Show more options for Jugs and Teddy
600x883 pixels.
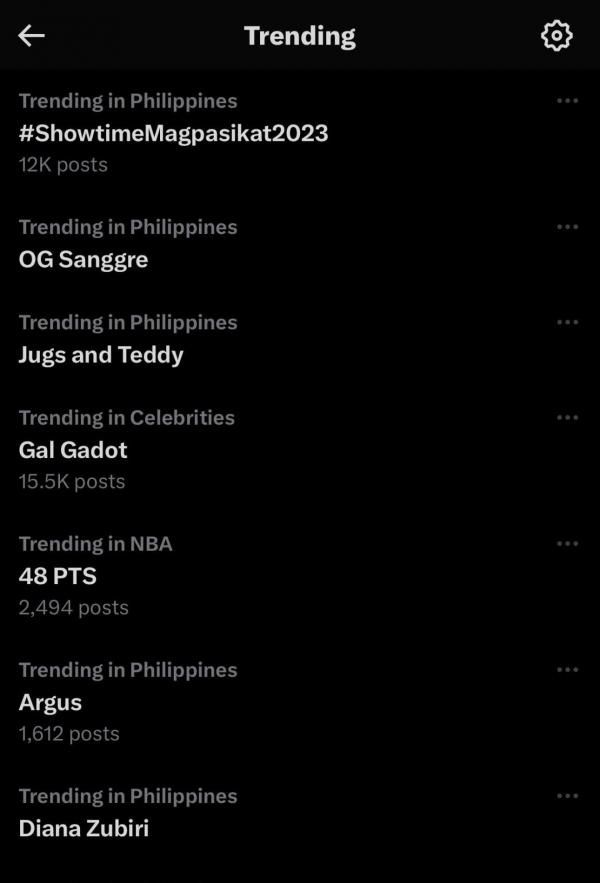[567, 322]
